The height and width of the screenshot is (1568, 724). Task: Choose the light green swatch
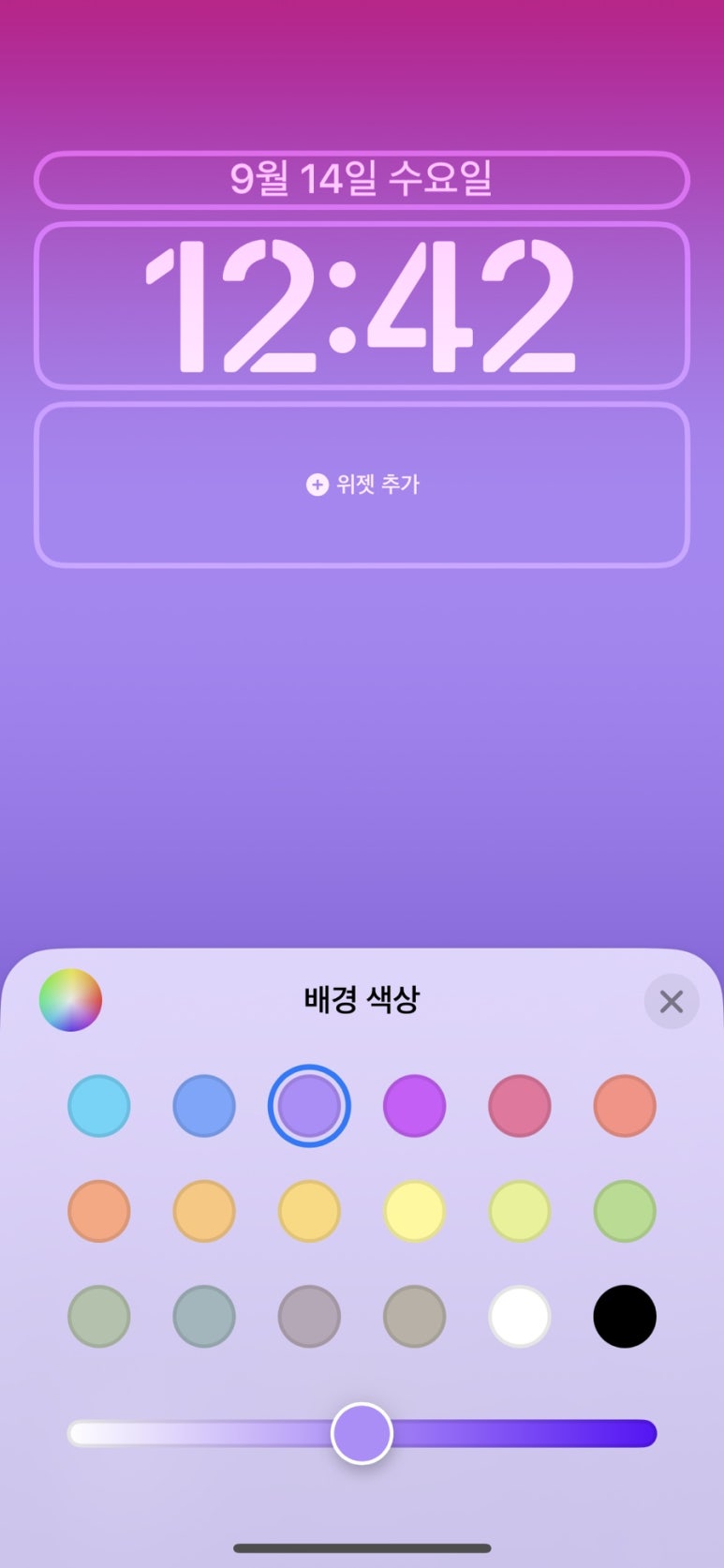coord(625,1211)
